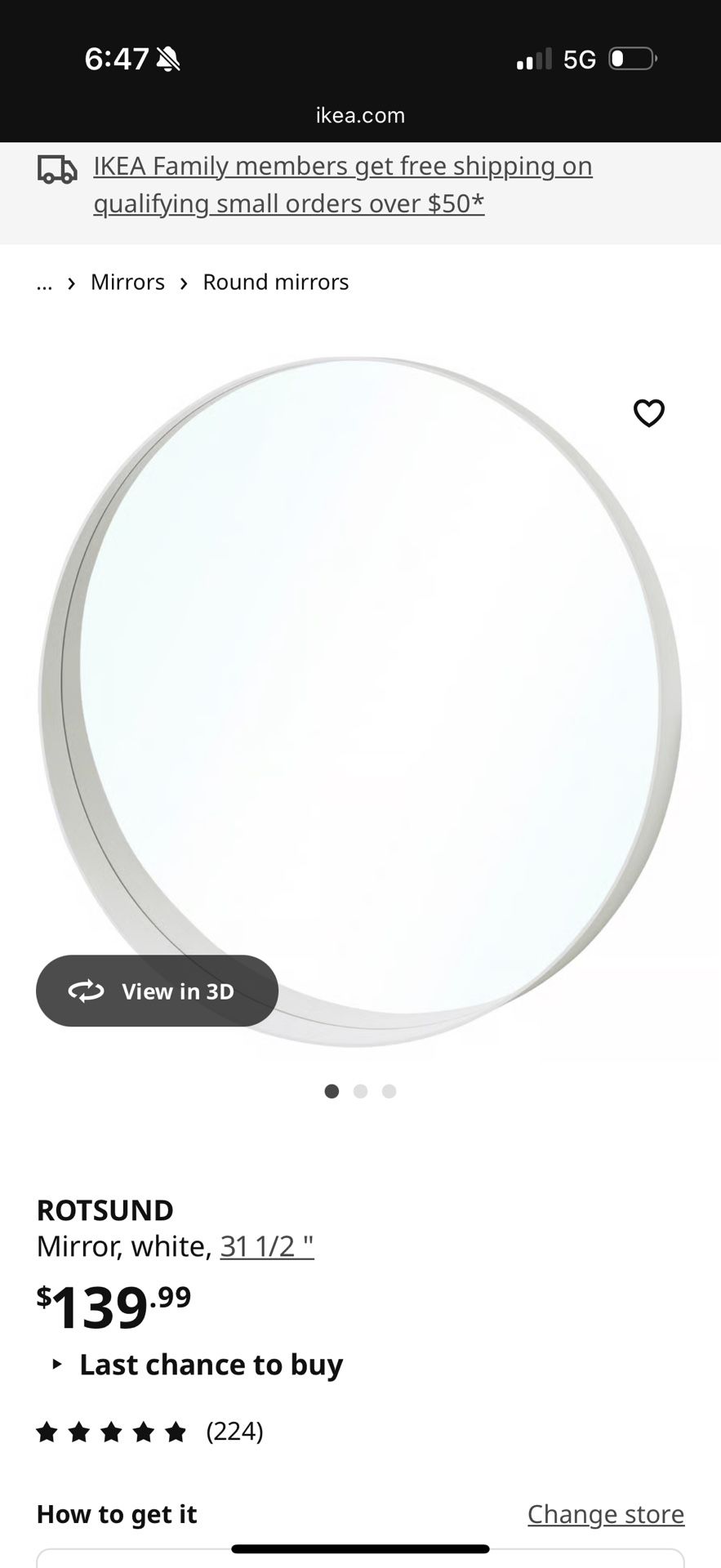This screenshot has height=1568, width=721.
Task: Tap the cellular signal indicator
Action: [x=535, y=58]
